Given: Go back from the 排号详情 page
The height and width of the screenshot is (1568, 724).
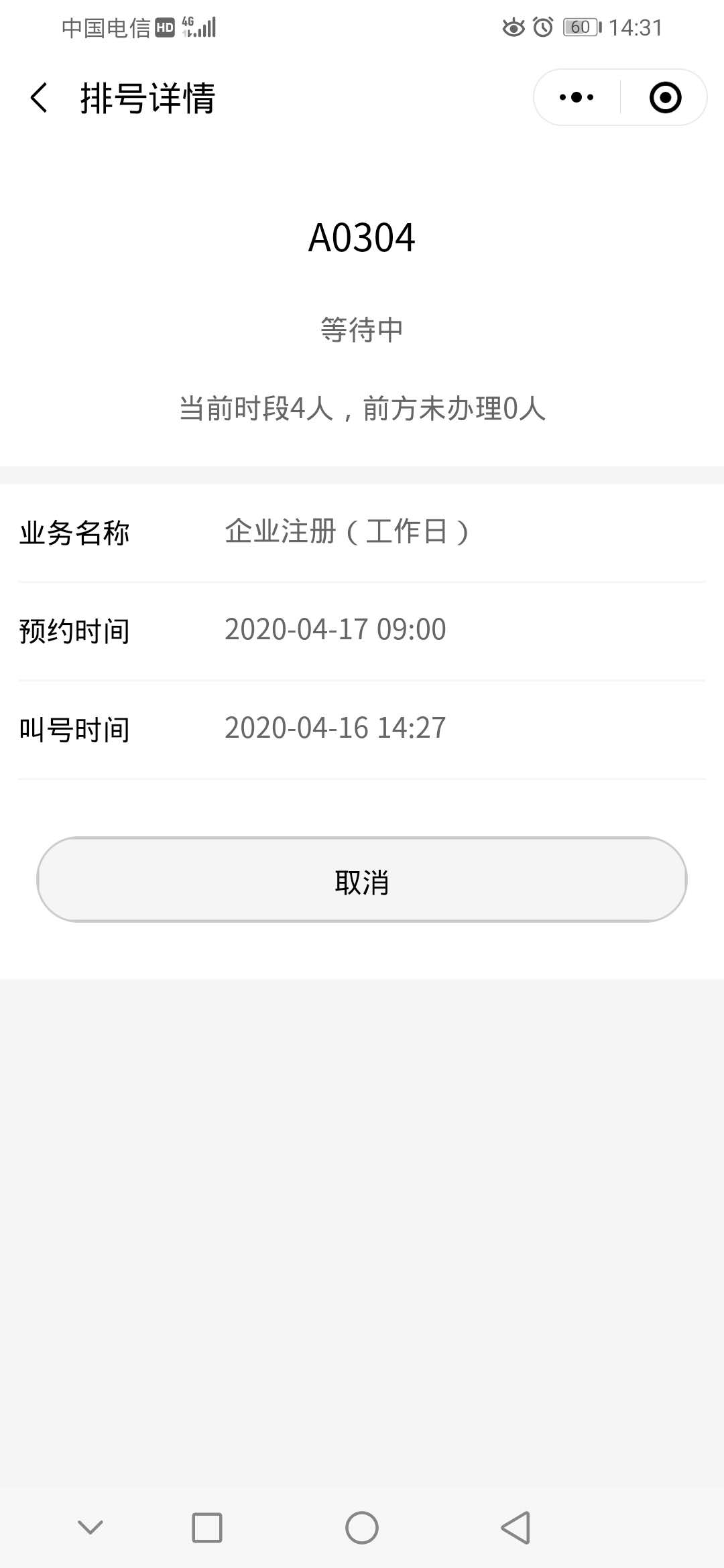Looking at the screenshot, I should [39, 98].
